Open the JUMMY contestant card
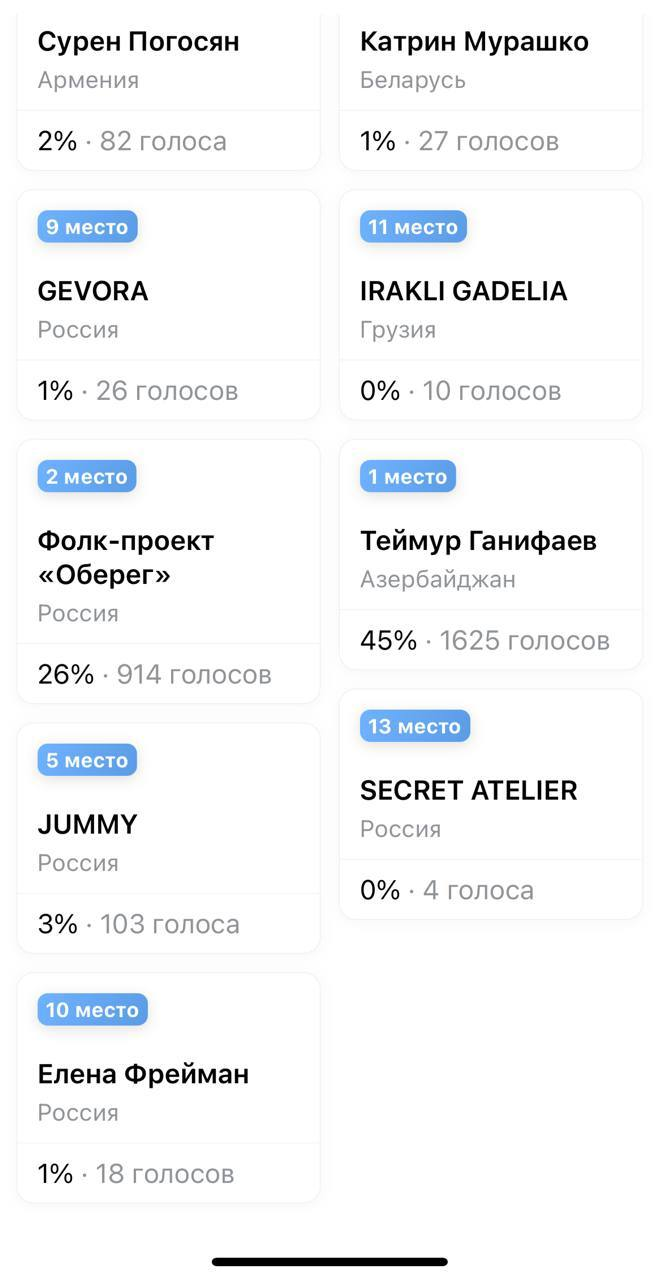659x1280 pixels. point(168,838)
